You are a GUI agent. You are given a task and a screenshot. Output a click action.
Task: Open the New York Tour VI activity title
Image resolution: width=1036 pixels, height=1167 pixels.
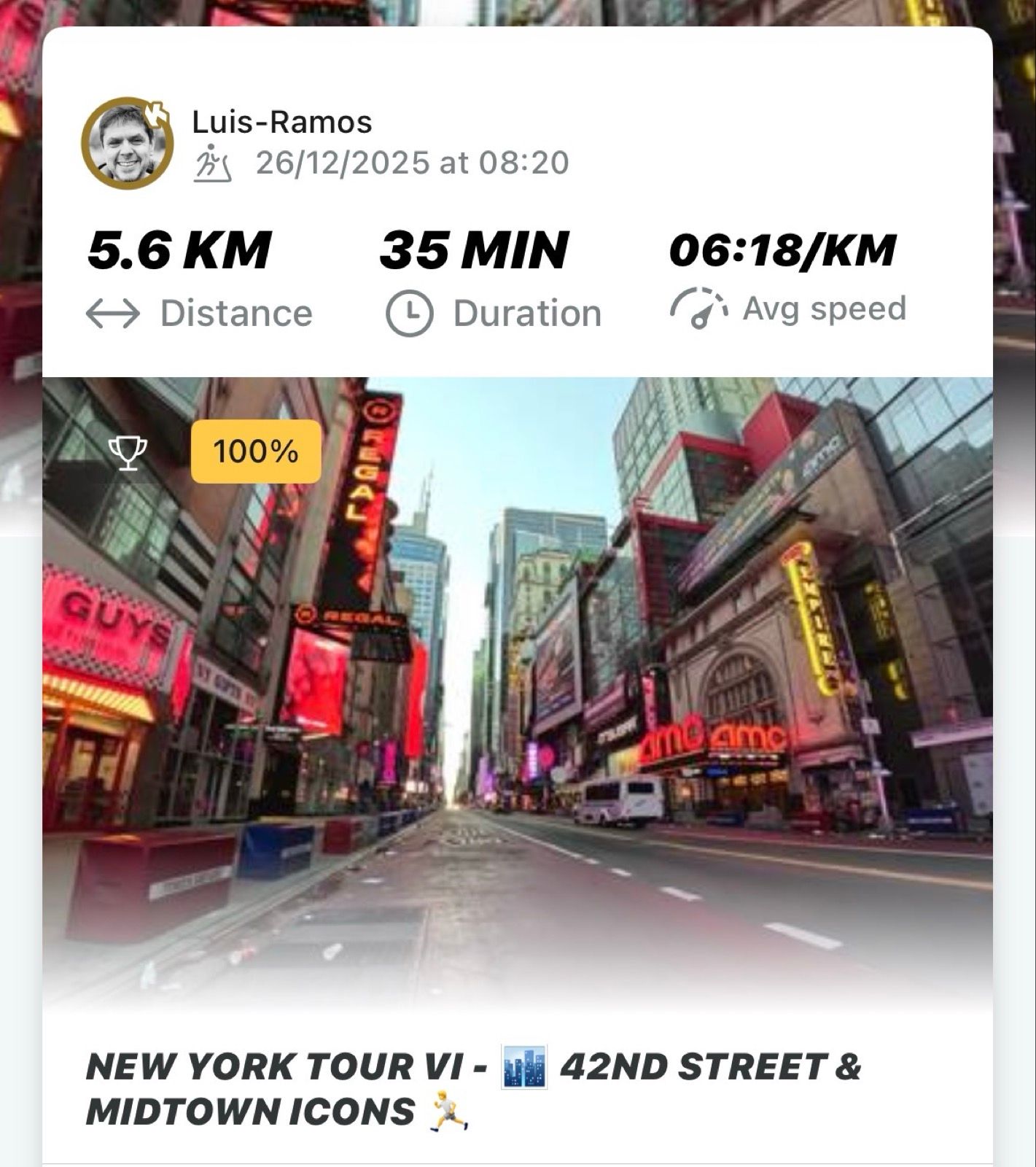(x=474, y=1089)
